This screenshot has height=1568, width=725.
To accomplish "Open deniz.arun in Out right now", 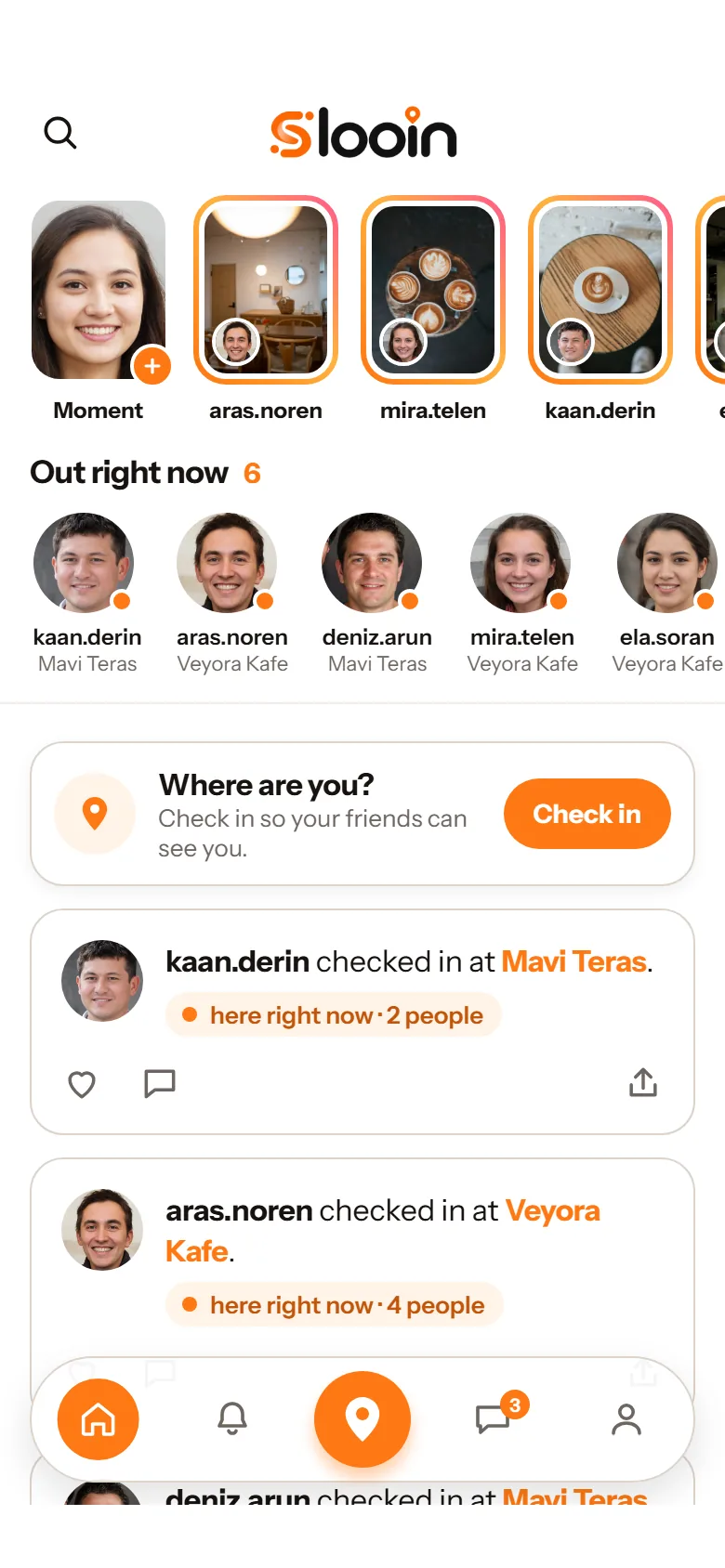I will click(376, 594).
